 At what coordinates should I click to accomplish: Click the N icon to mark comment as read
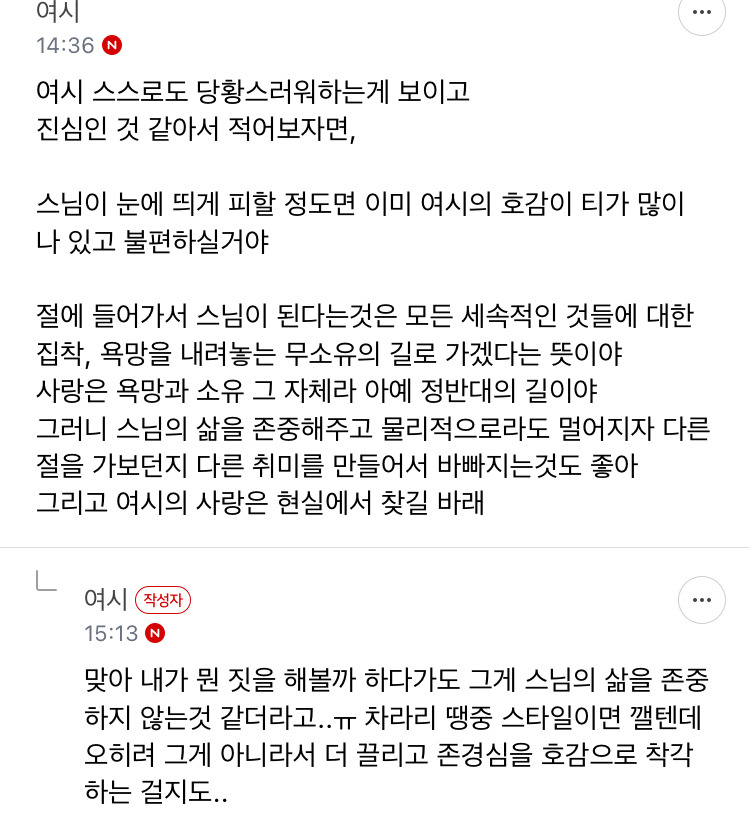tap(114, 44)
